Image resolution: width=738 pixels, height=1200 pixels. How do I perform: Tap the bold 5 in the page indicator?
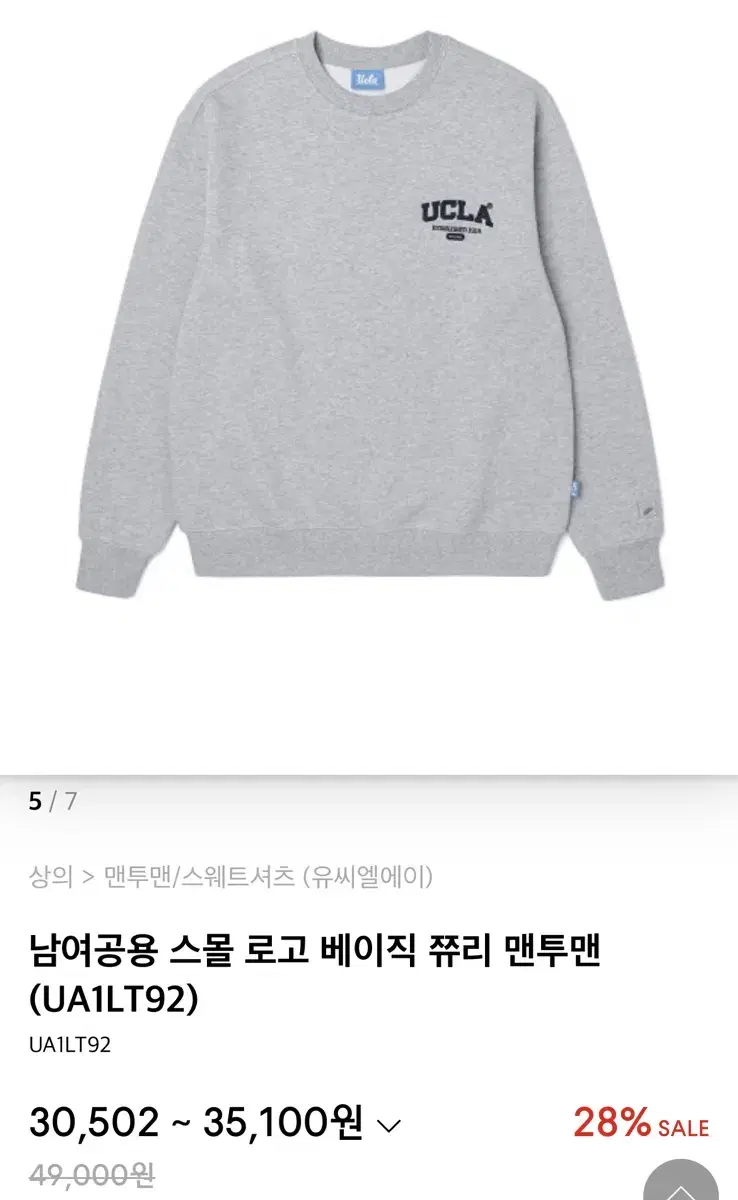coord(33,800)
